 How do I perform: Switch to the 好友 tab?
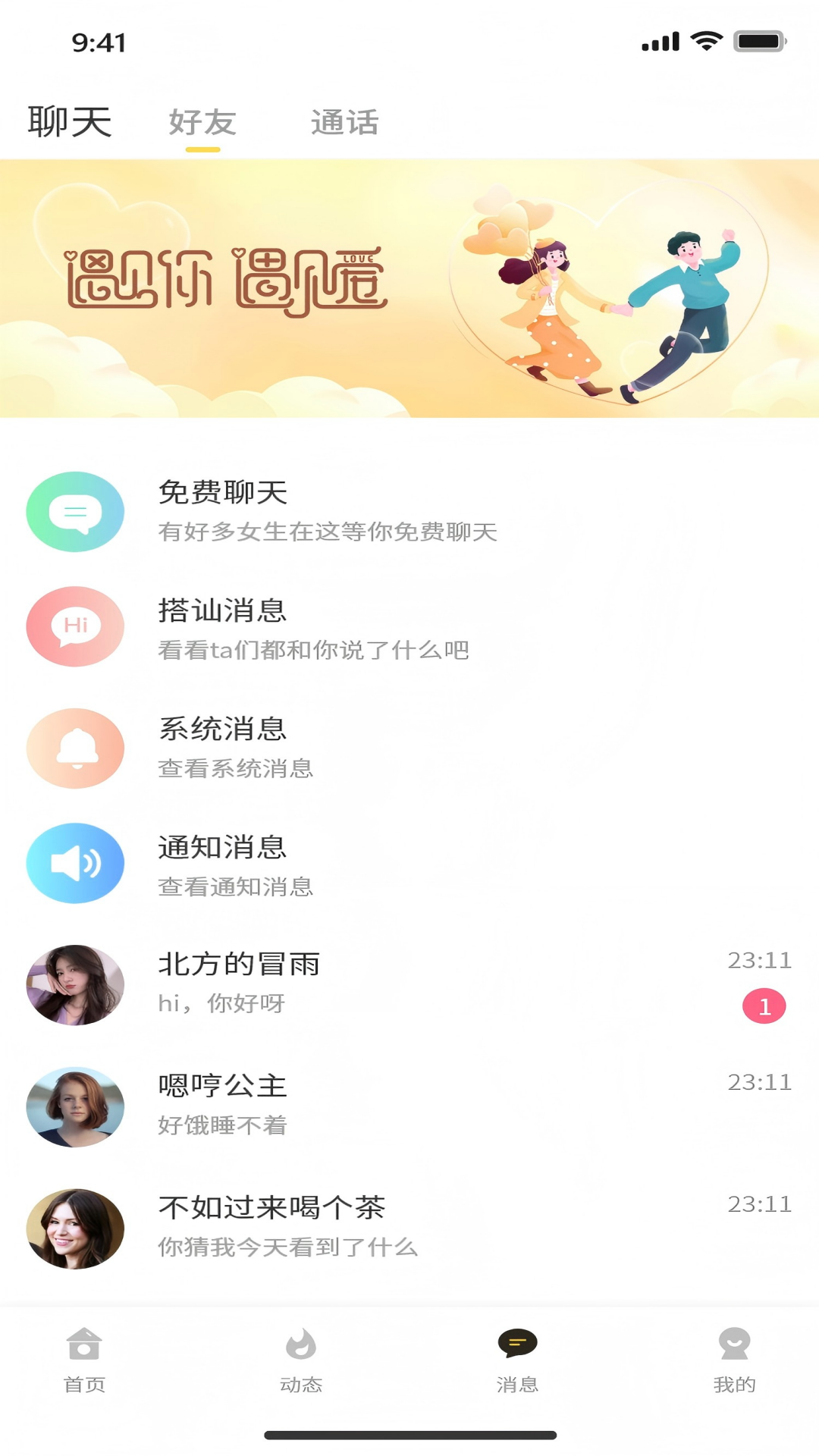(202, 122)
